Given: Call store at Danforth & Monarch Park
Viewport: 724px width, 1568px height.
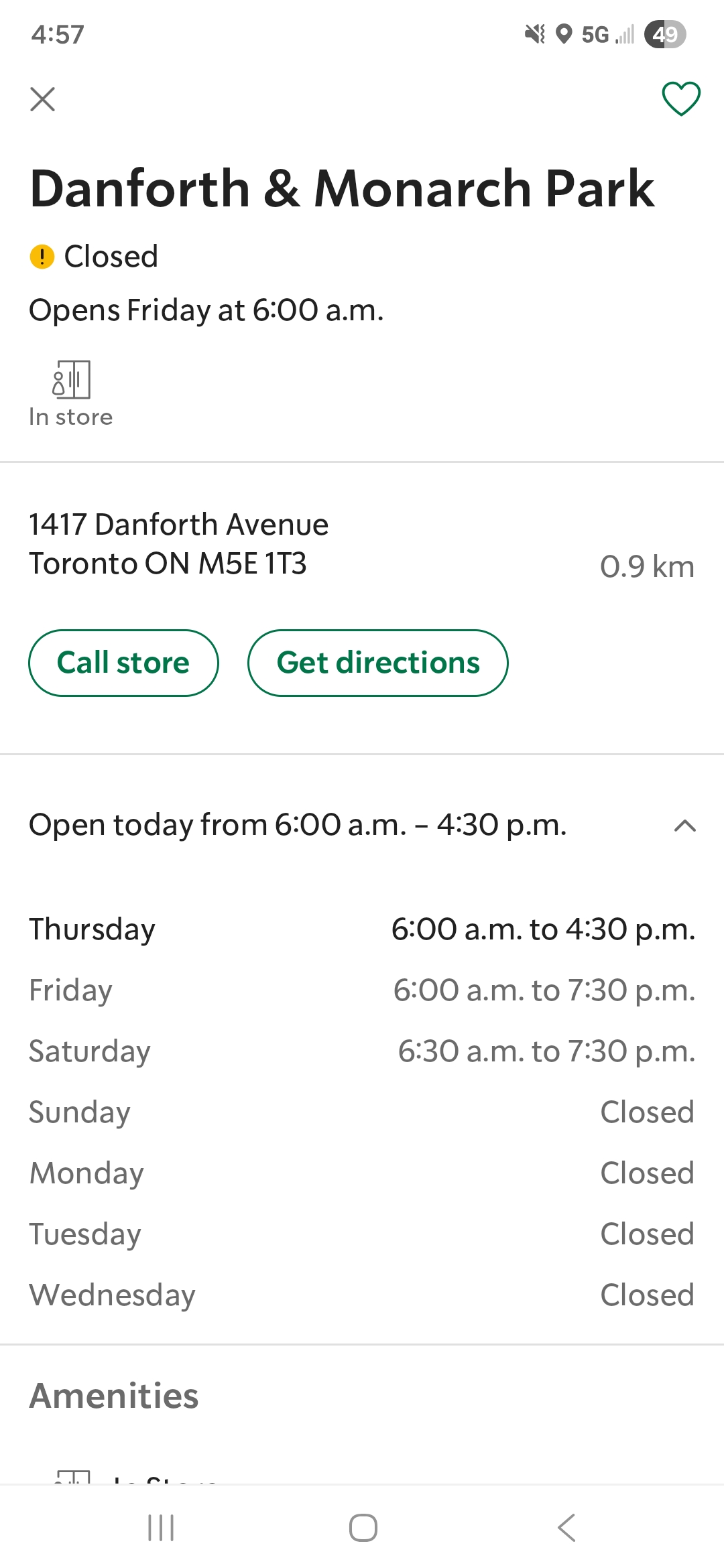Looking at the screenshot, I should [x=123, y=662].
